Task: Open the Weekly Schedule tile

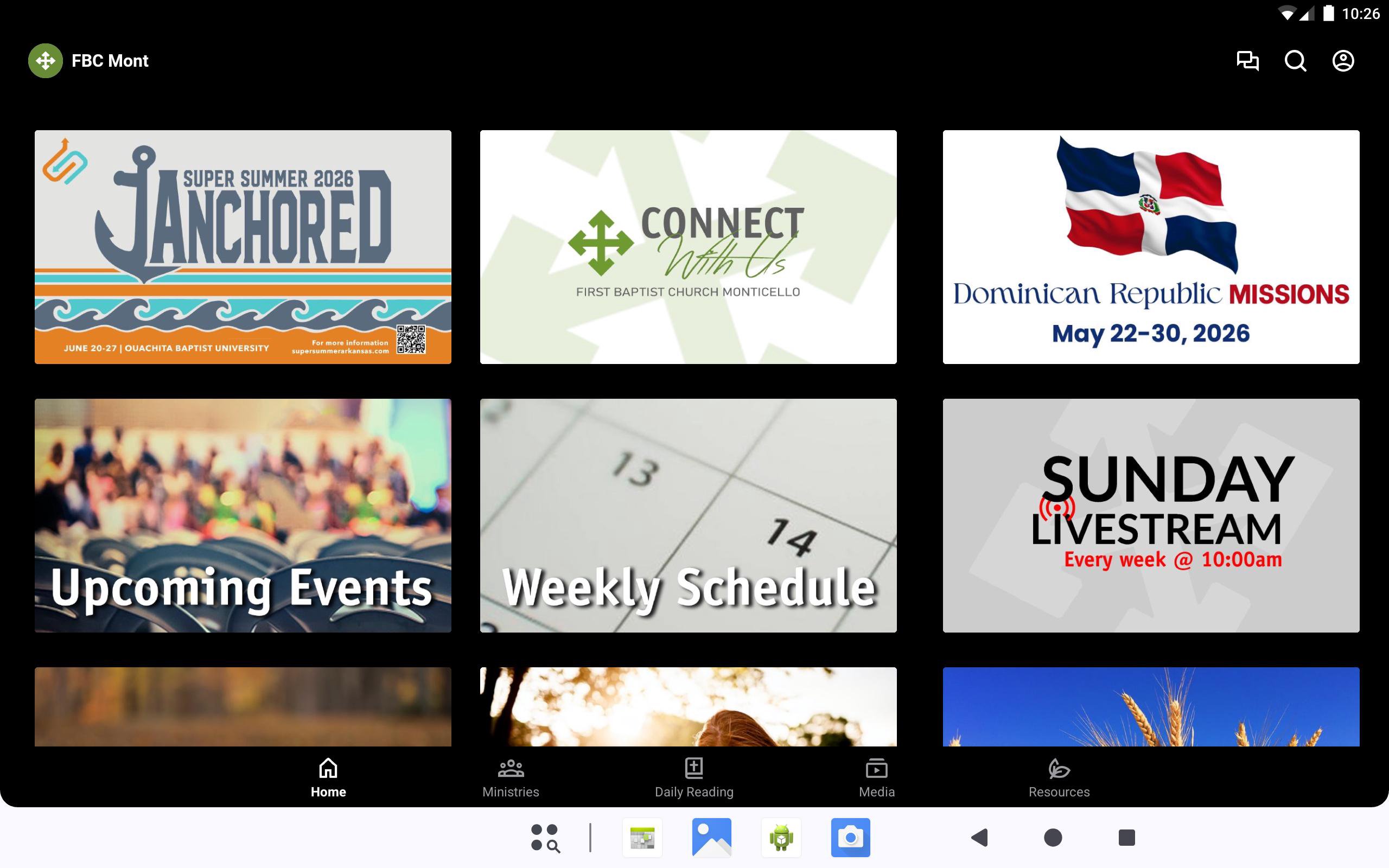Action: pos(688,515)
